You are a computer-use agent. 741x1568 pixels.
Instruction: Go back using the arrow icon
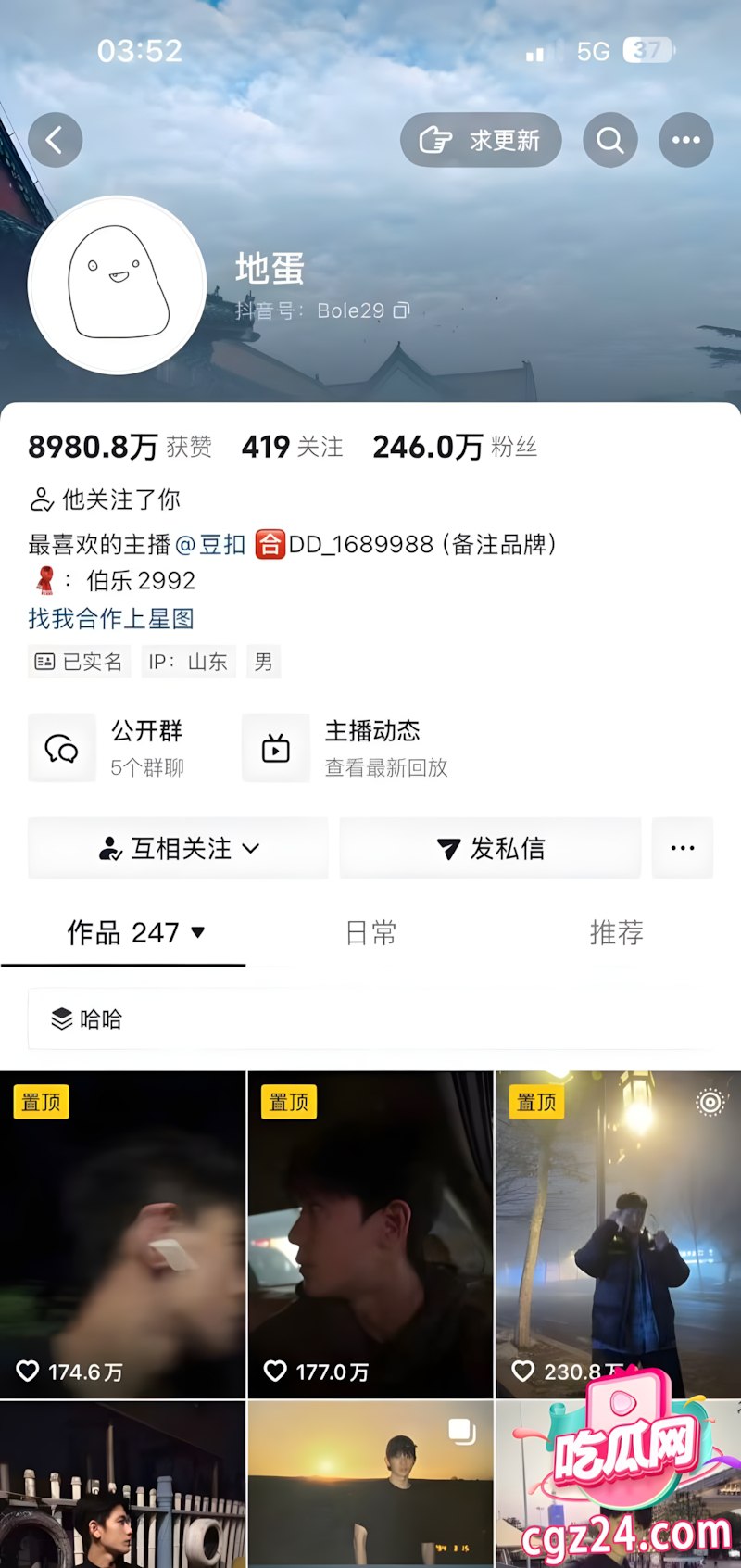point(55,140)
